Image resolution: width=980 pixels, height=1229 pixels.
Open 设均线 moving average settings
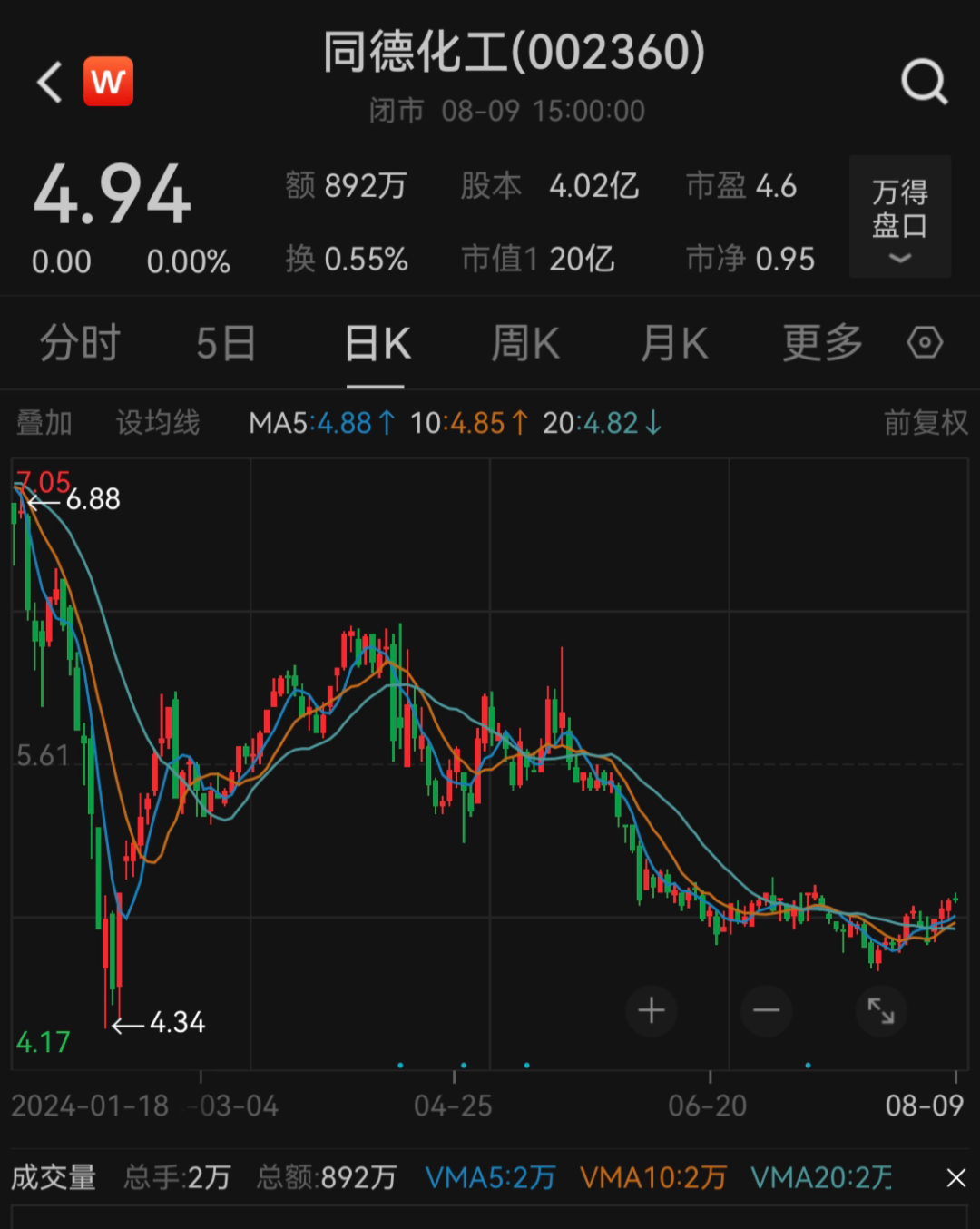tap(157, 423)
